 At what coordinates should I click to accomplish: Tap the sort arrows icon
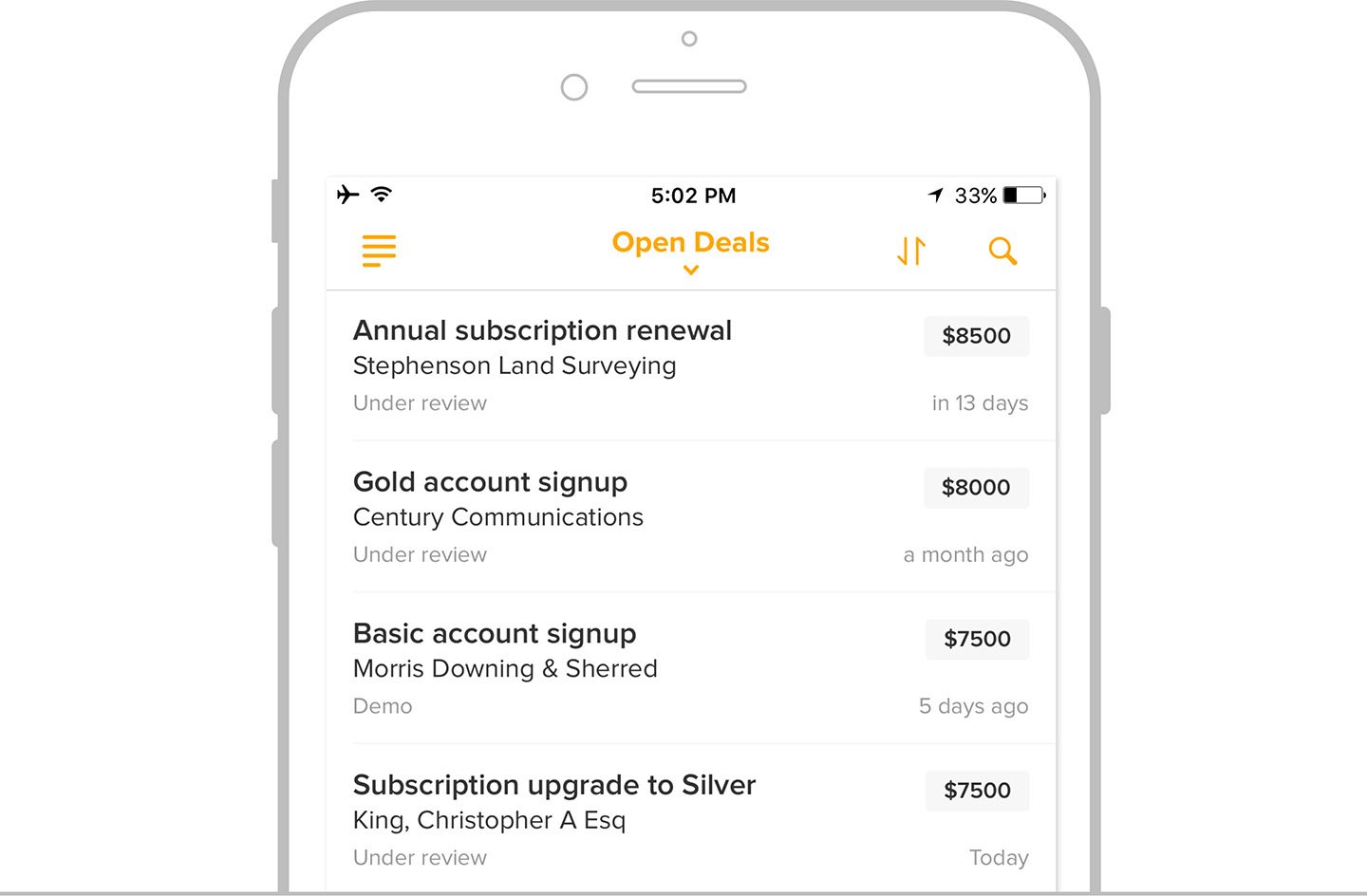911,251
